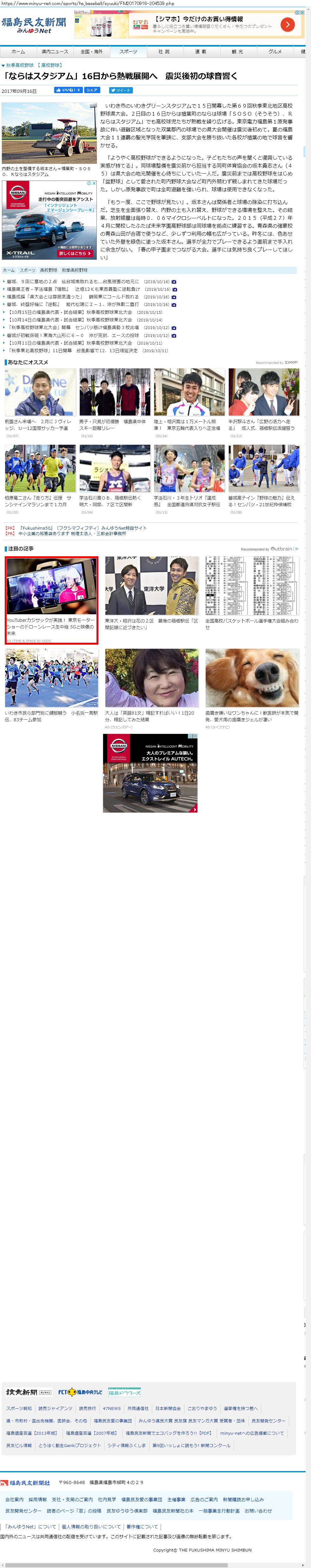
Task: Open 個人情報の取り扱いについて link
Action: pyautogui.click(x=91, y=1527)
